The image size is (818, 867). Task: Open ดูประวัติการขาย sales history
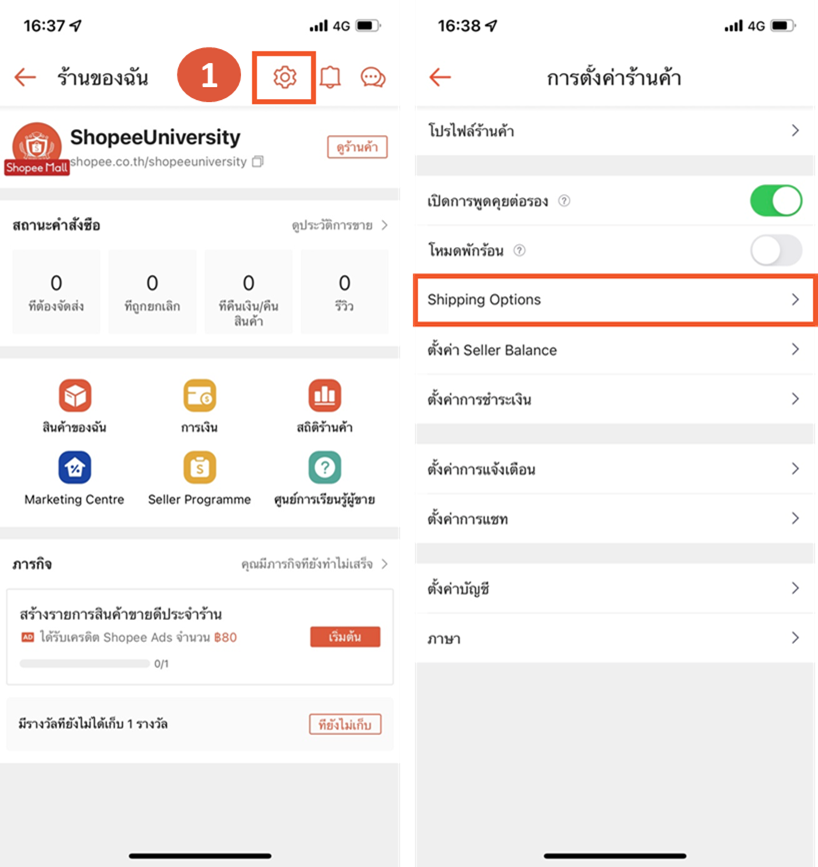pyautogui.click(x=334, y=226)
